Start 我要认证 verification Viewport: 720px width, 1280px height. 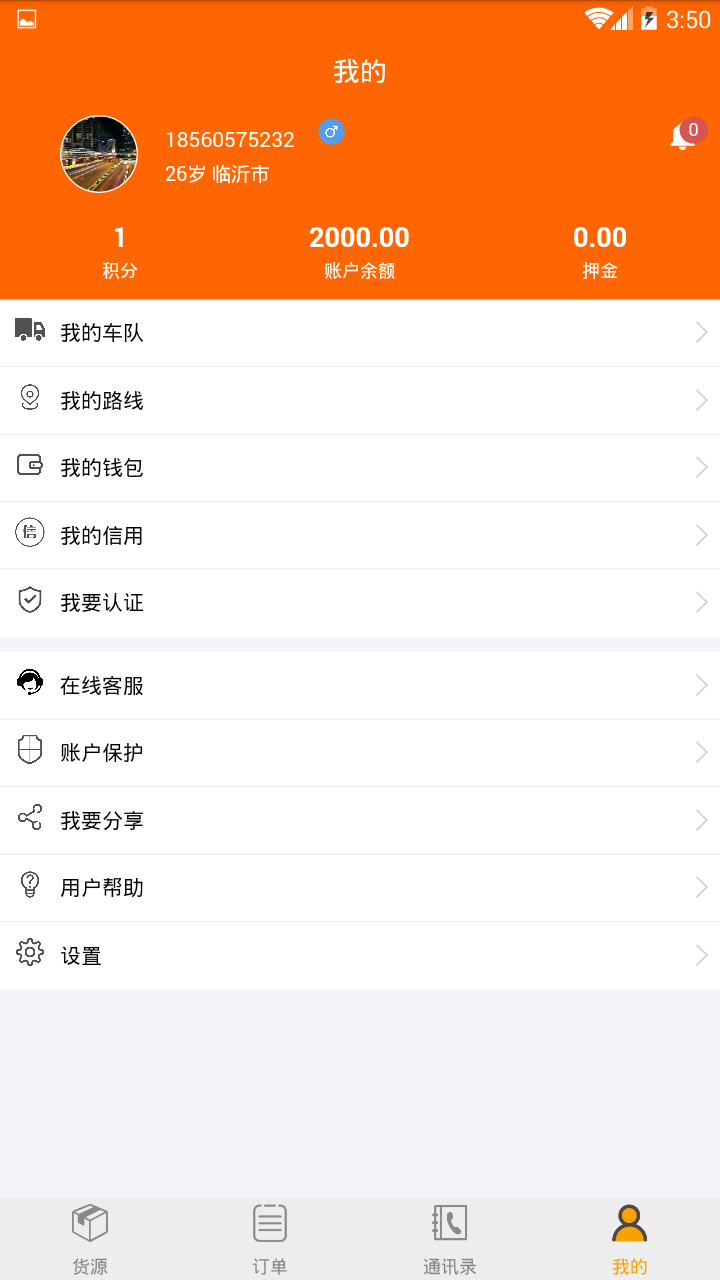(360, 603)
